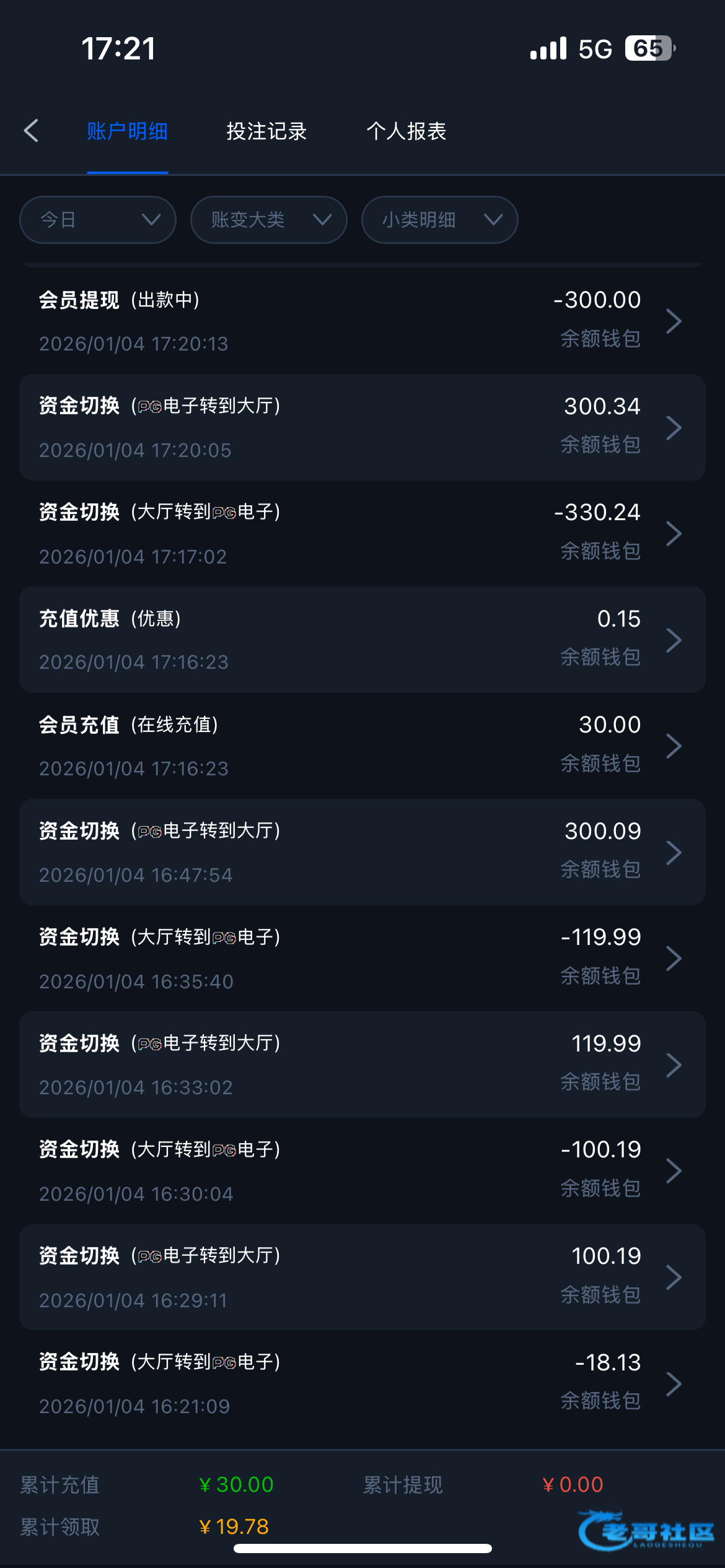Switch to the 投注记录 tab
Screen dimensions: 725x1568
point(266,131)
